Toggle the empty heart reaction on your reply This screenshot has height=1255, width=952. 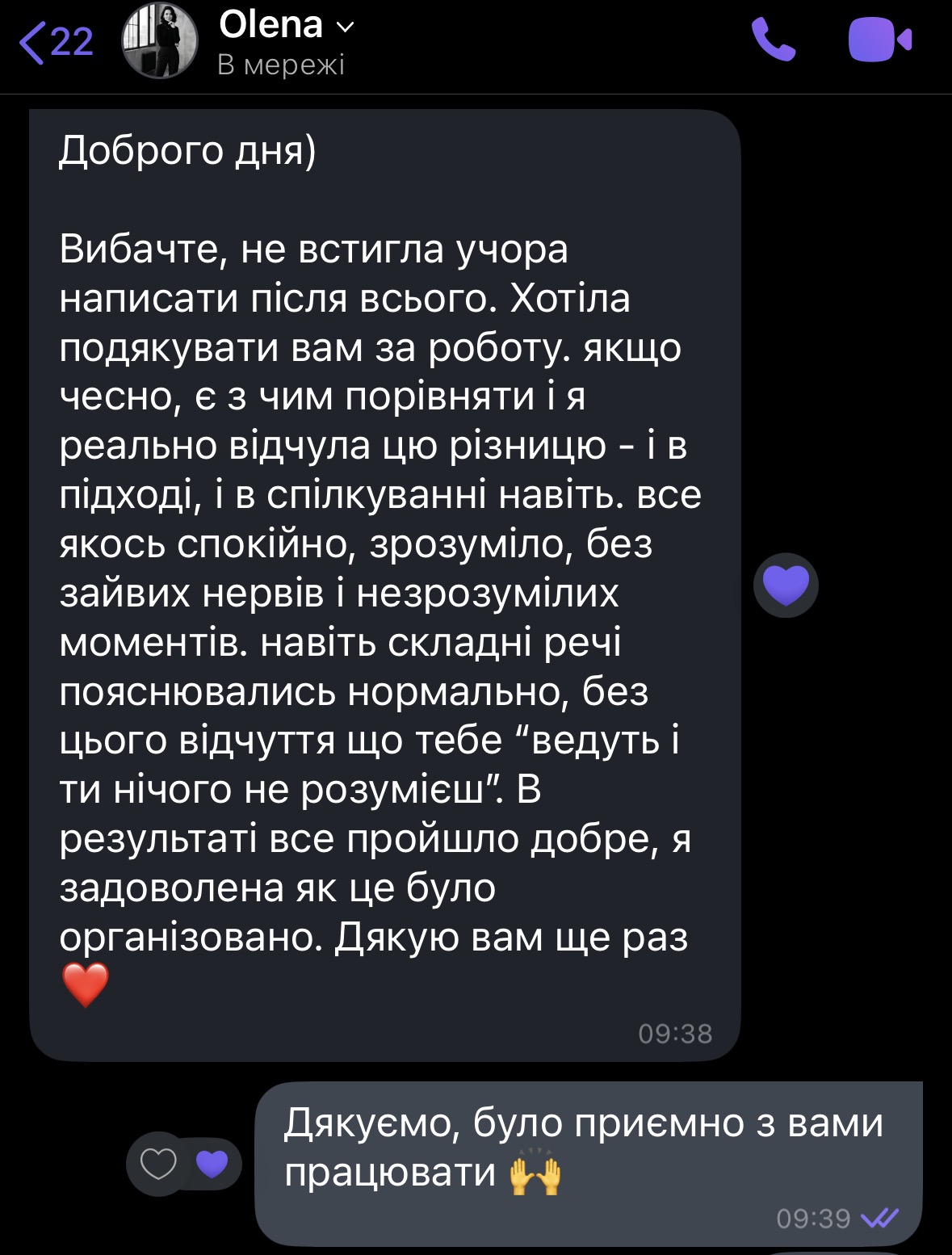[158, 1165]
